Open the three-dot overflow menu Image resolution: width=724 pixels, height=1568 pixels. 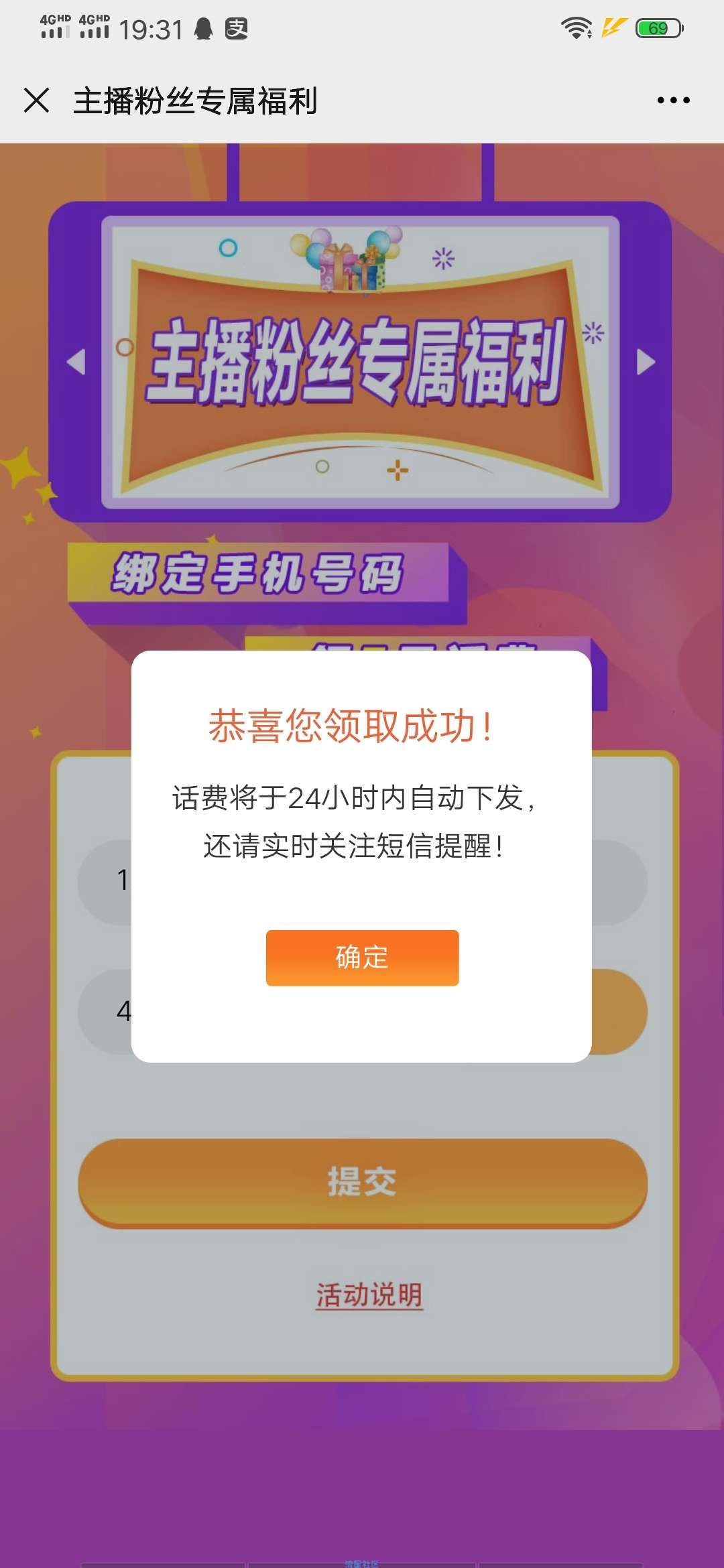pos(673,101)
